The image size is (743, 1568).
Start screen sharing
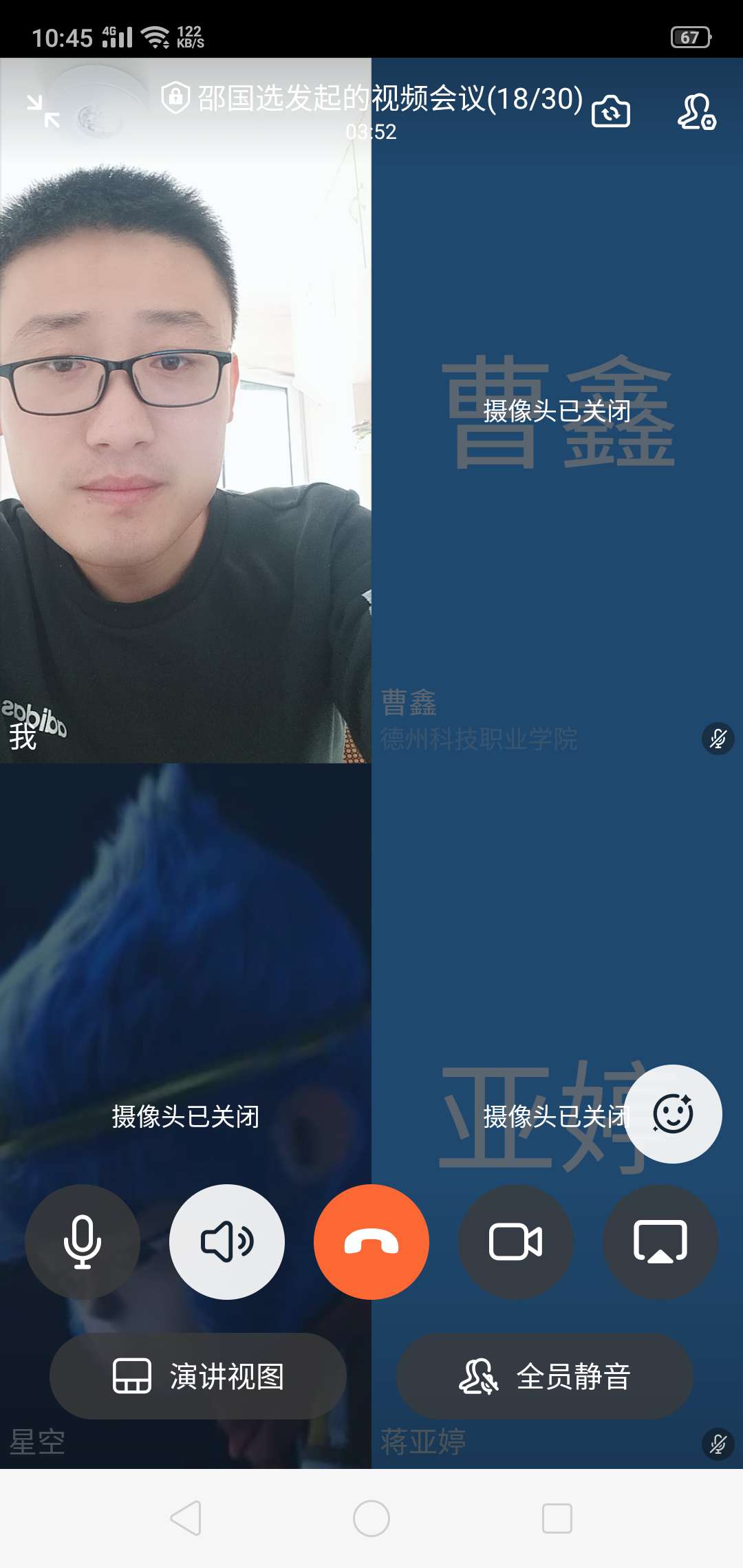coord(660,1242)
